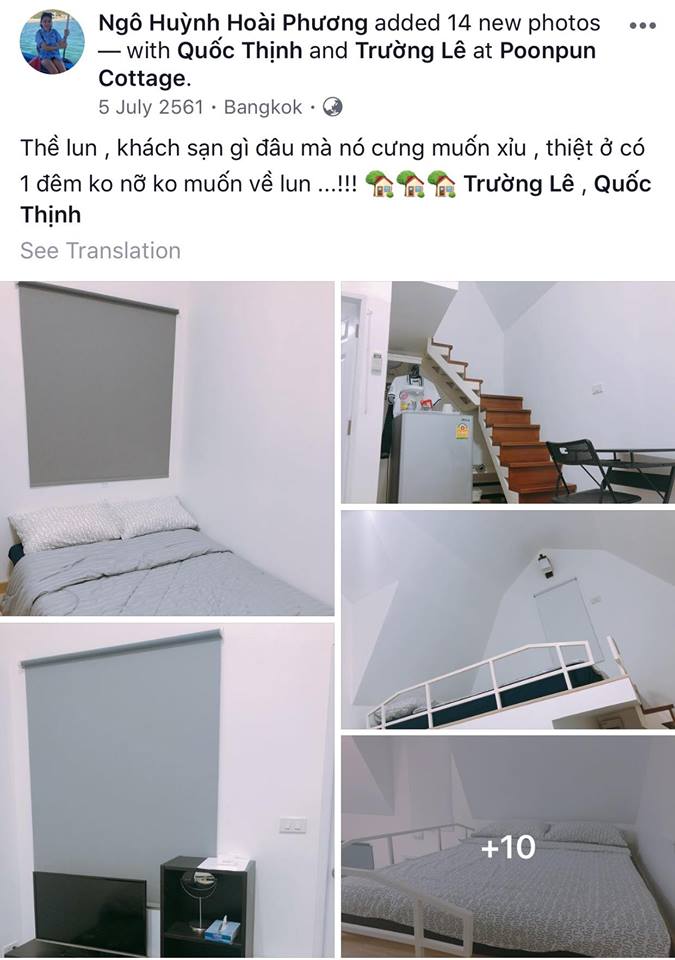Open the photo showing blind and TV

167,790
